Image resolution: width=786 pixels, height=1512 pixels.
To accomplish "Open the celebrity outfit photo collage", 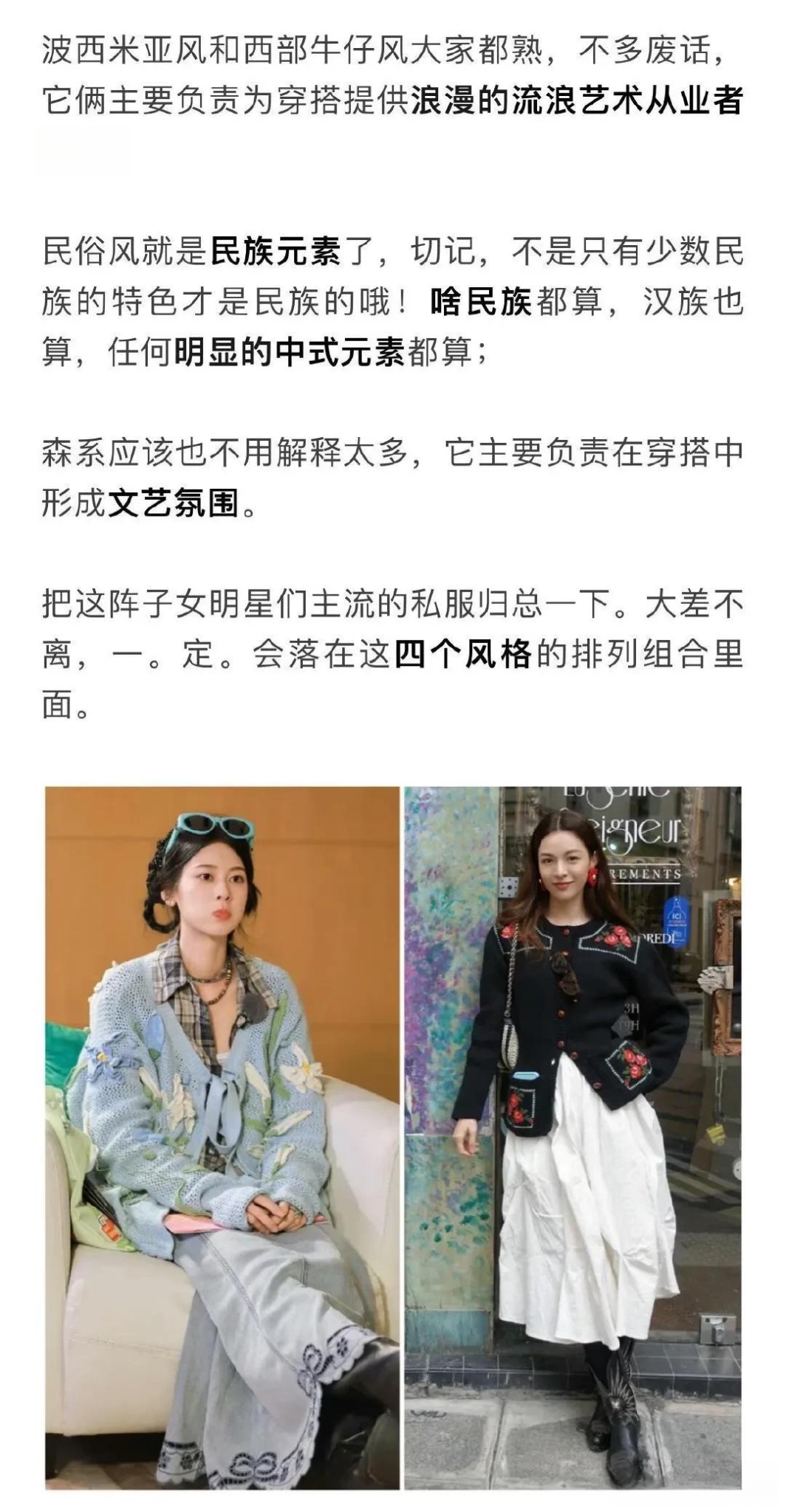I will click(393, 1137).
